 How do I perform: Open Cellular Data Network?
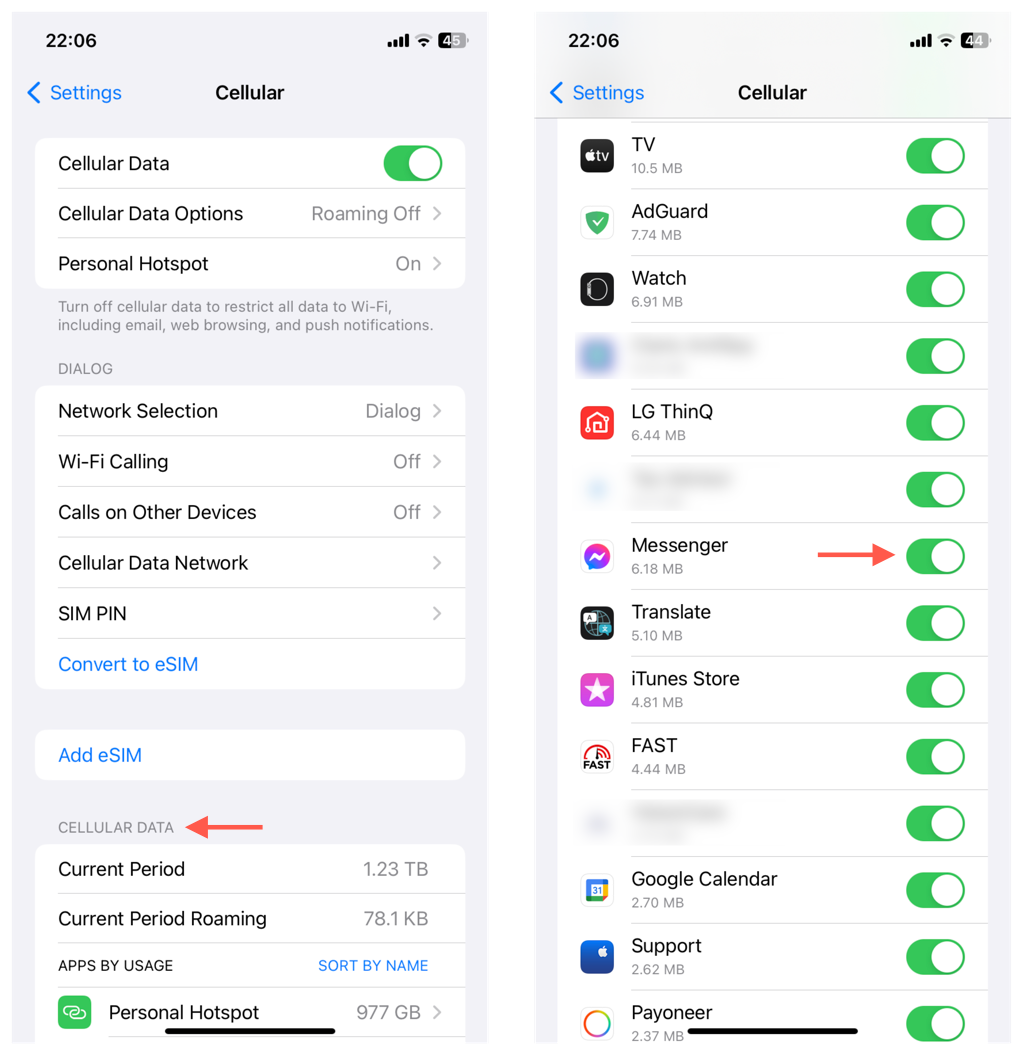pos(250,563)
